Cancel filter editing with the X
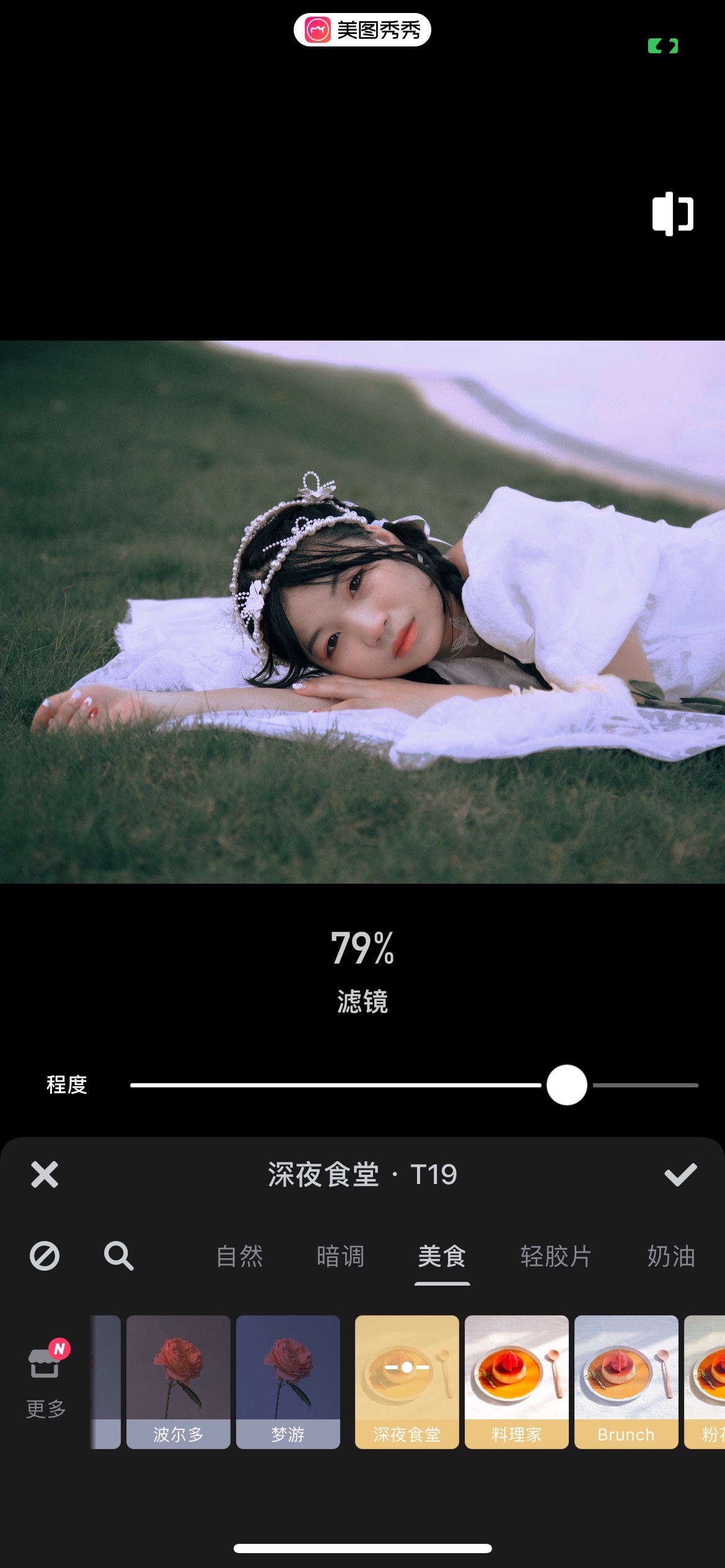The width and height of the screenshot is (725, 1568). (45, 1174)
